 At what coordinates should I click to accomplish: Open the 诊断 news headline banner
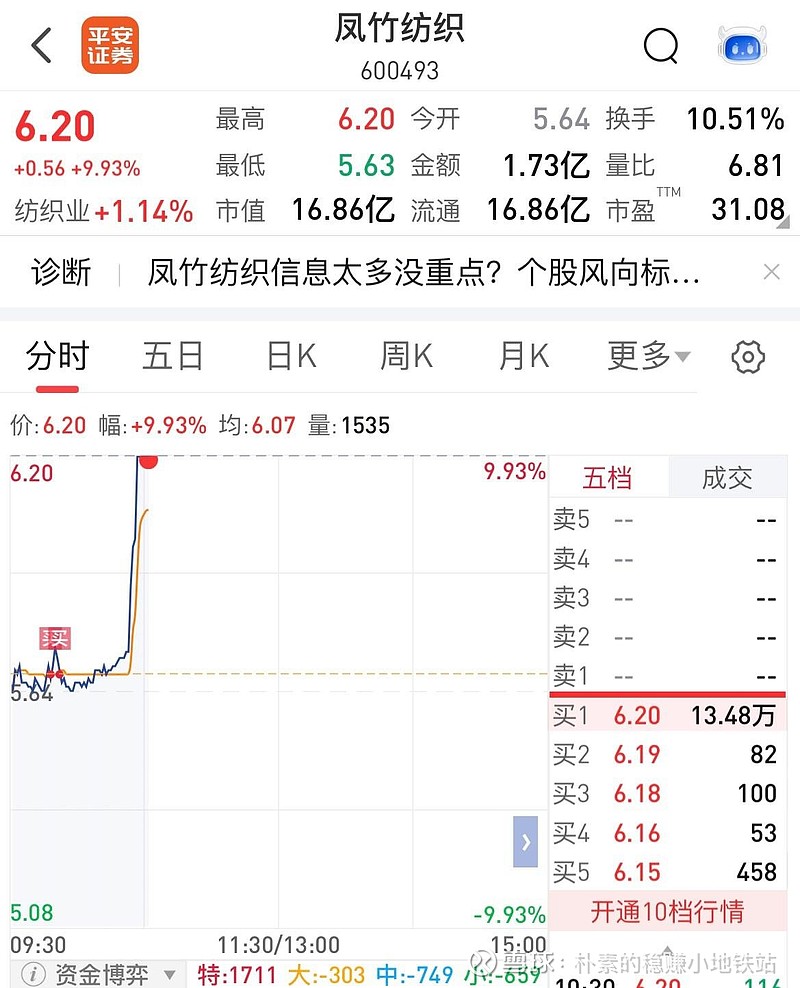tap(423, 272)
